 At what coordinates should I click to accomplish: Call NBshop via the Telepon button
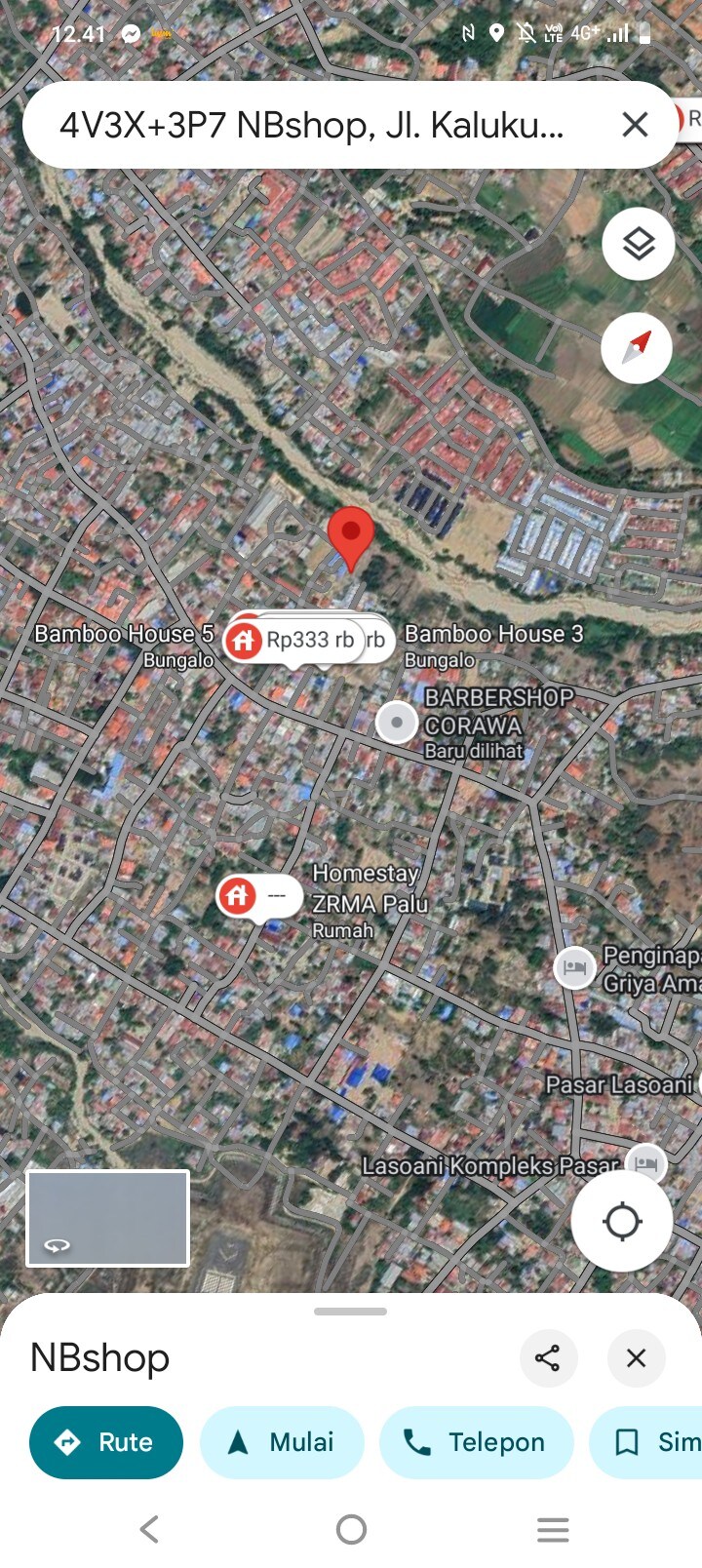point(476,1442)
